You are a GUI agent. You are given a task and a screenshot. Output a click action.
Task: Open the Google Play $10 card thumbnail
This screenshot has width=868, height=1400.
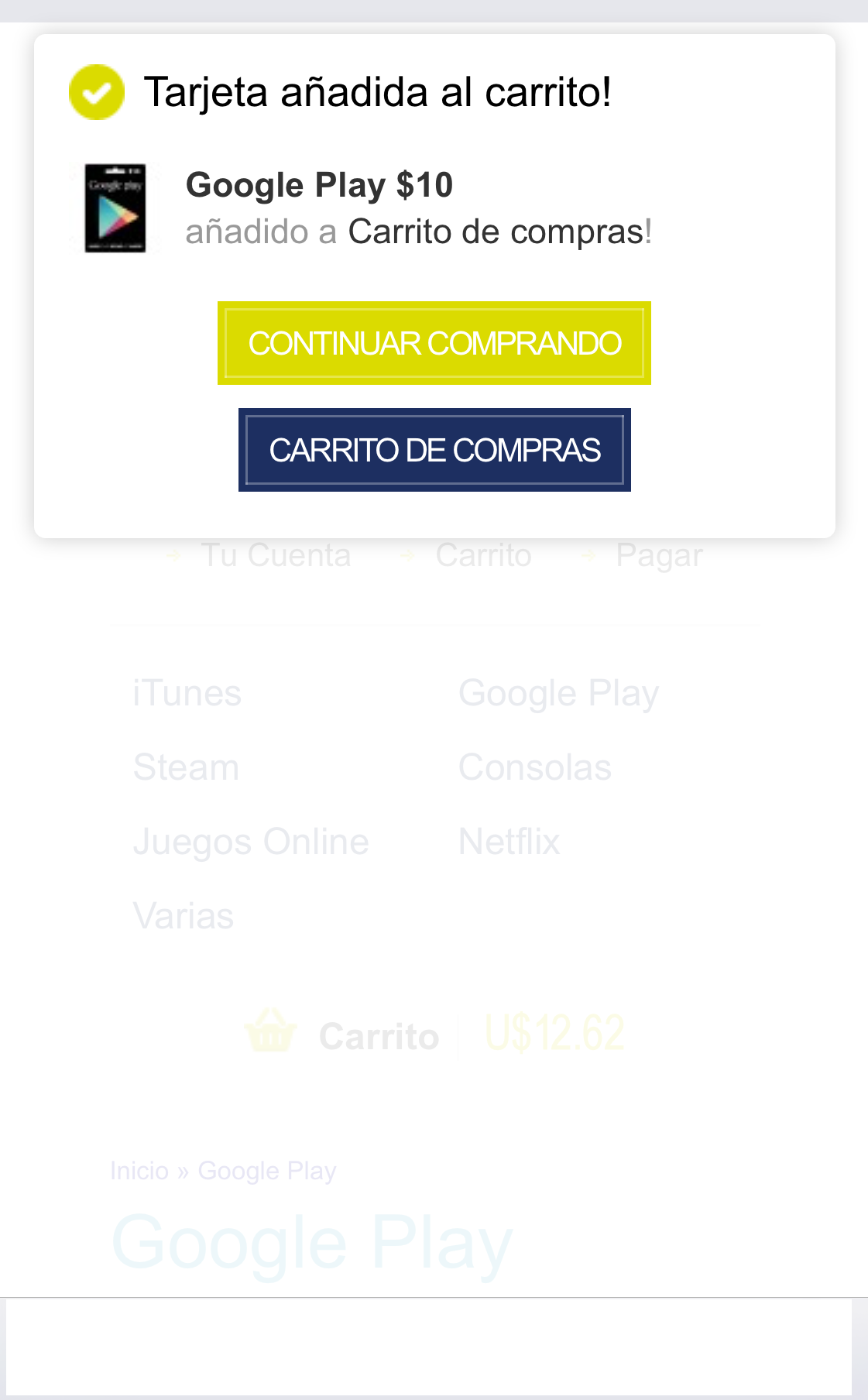[115, 208]
